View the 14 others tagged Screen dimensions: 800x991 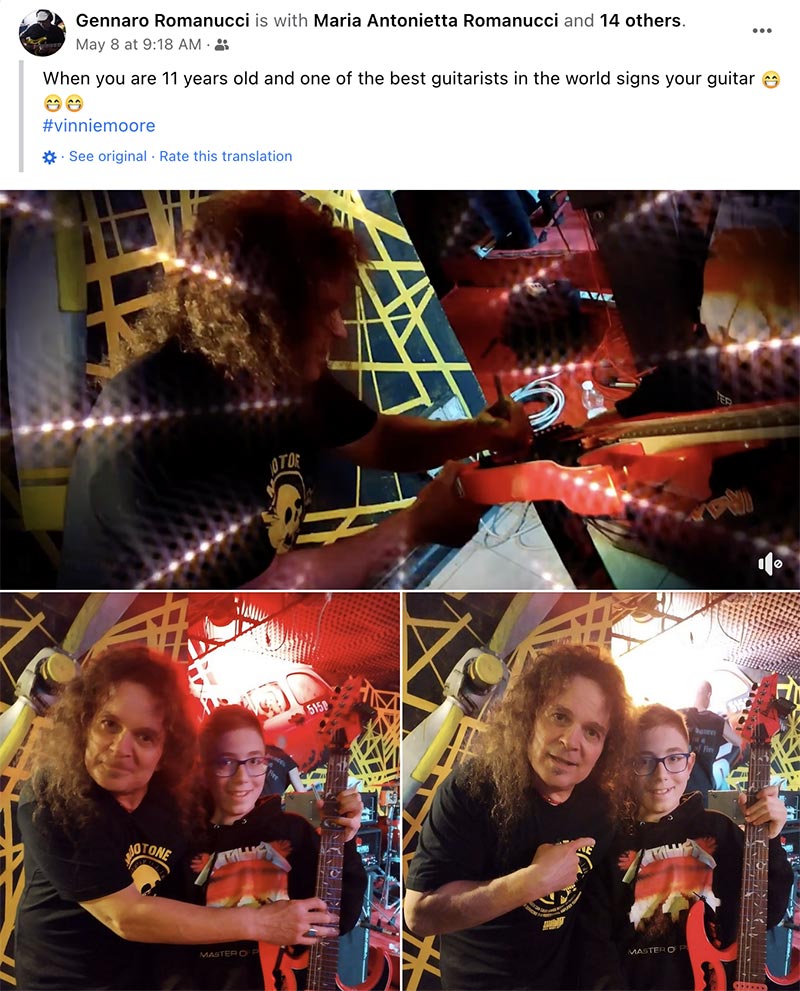641,21
